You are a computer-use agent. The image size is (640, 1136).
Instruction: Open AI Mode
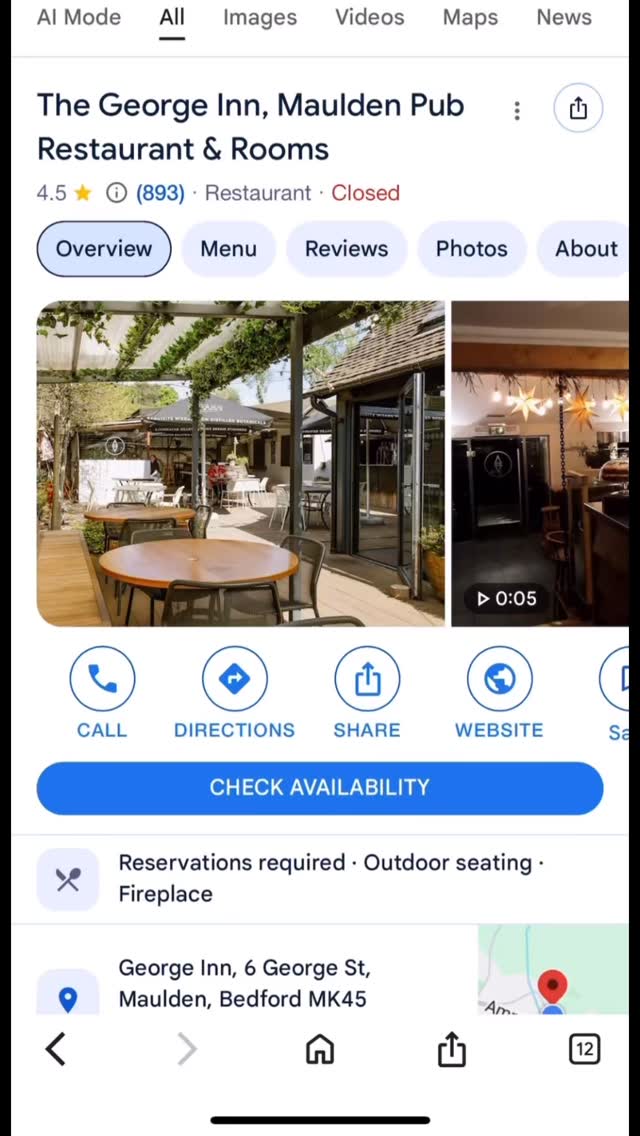pyautogui.click(x=78, y=17)
